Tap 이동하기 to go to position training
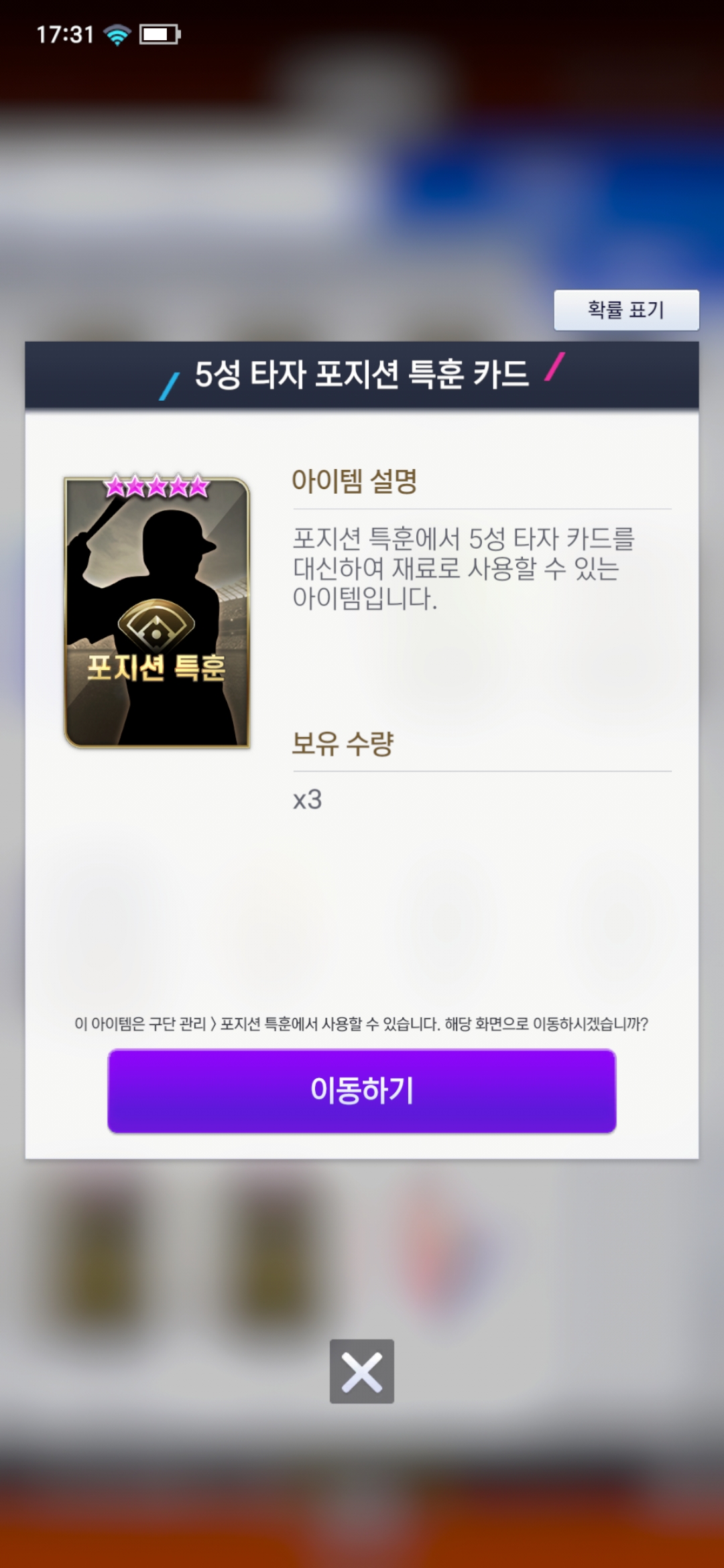Screen dimensions: 724x1568 click(362, 1090)
